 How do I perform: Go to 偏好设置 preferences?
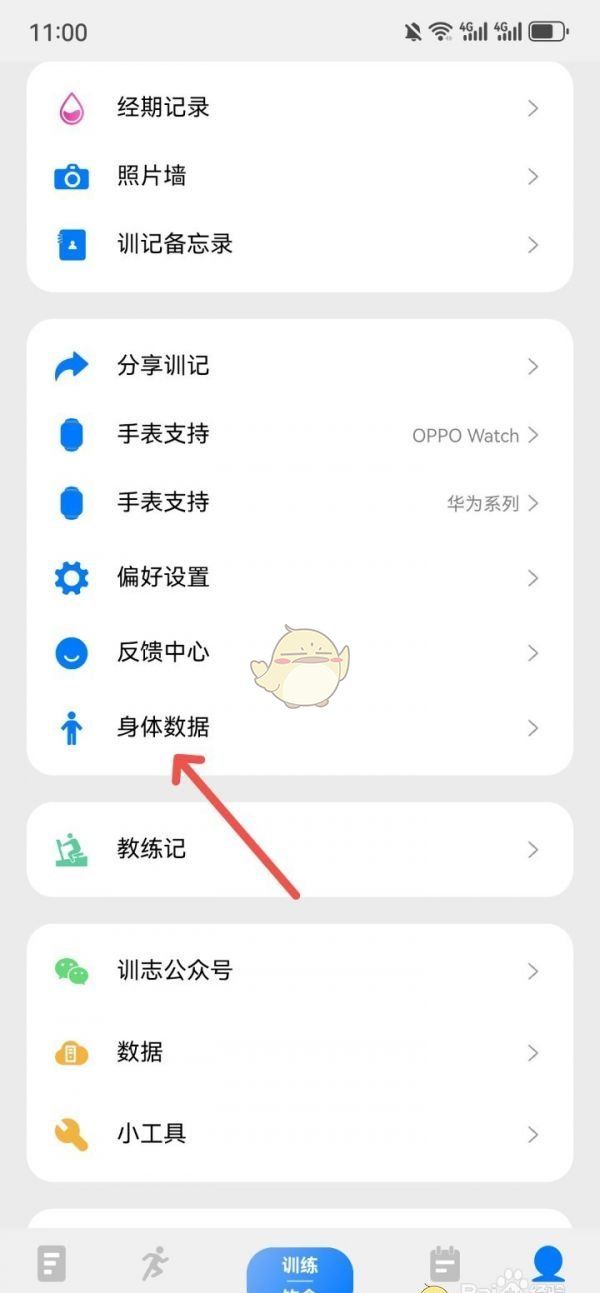pos(300,578)
